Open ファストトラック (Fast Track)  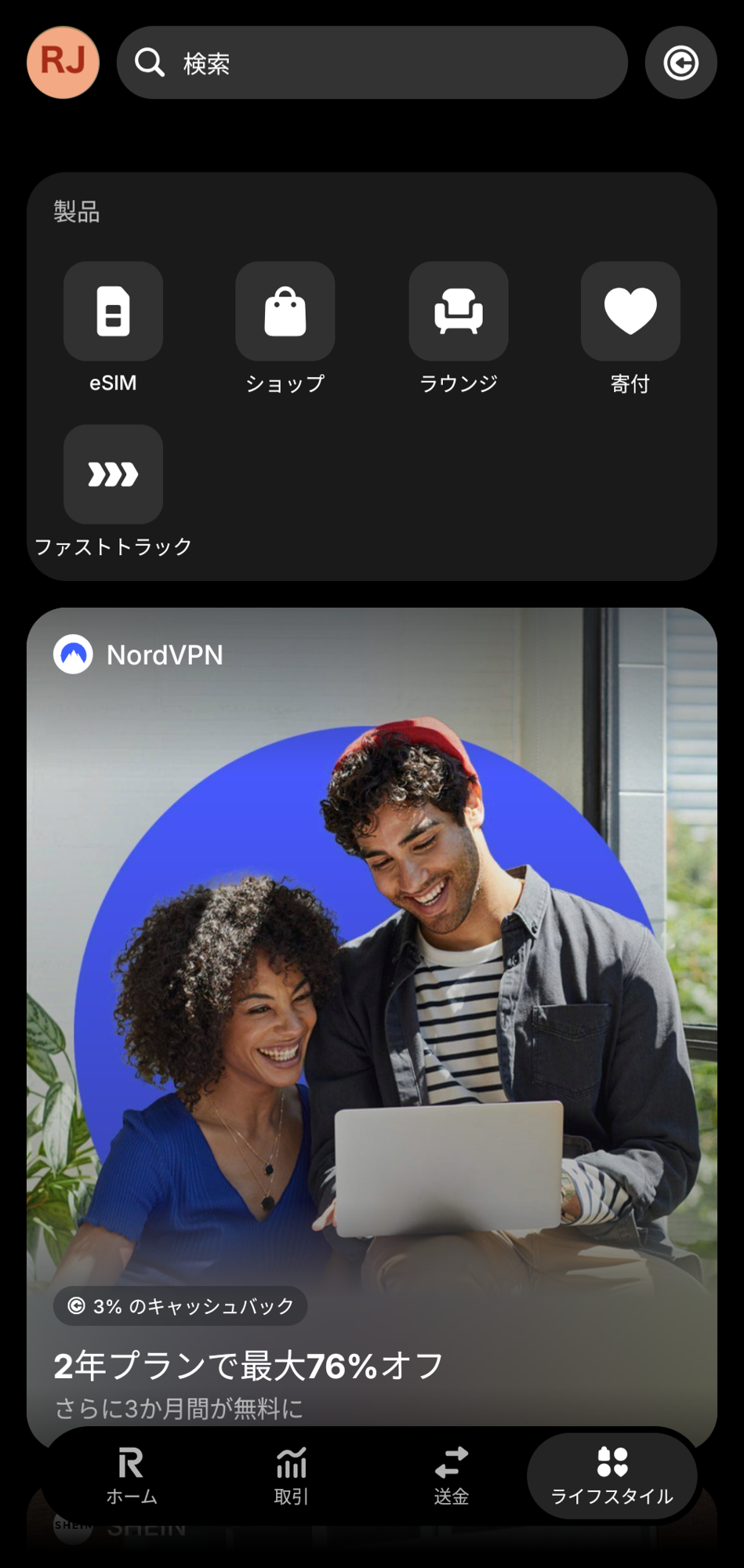point(113,475)
